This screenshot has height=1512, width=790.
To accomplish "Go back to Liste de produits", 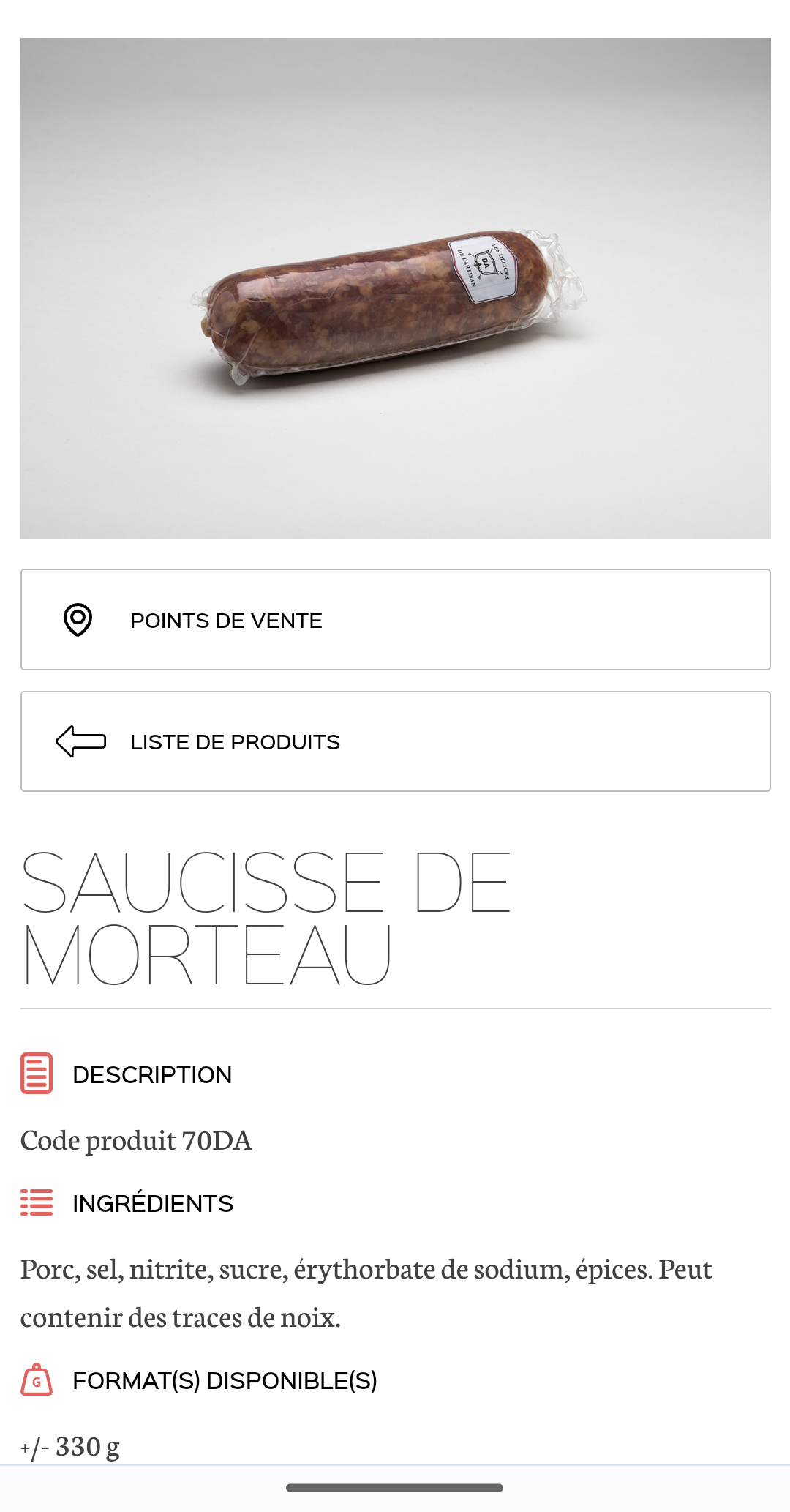I will click(x=395, y=741).
